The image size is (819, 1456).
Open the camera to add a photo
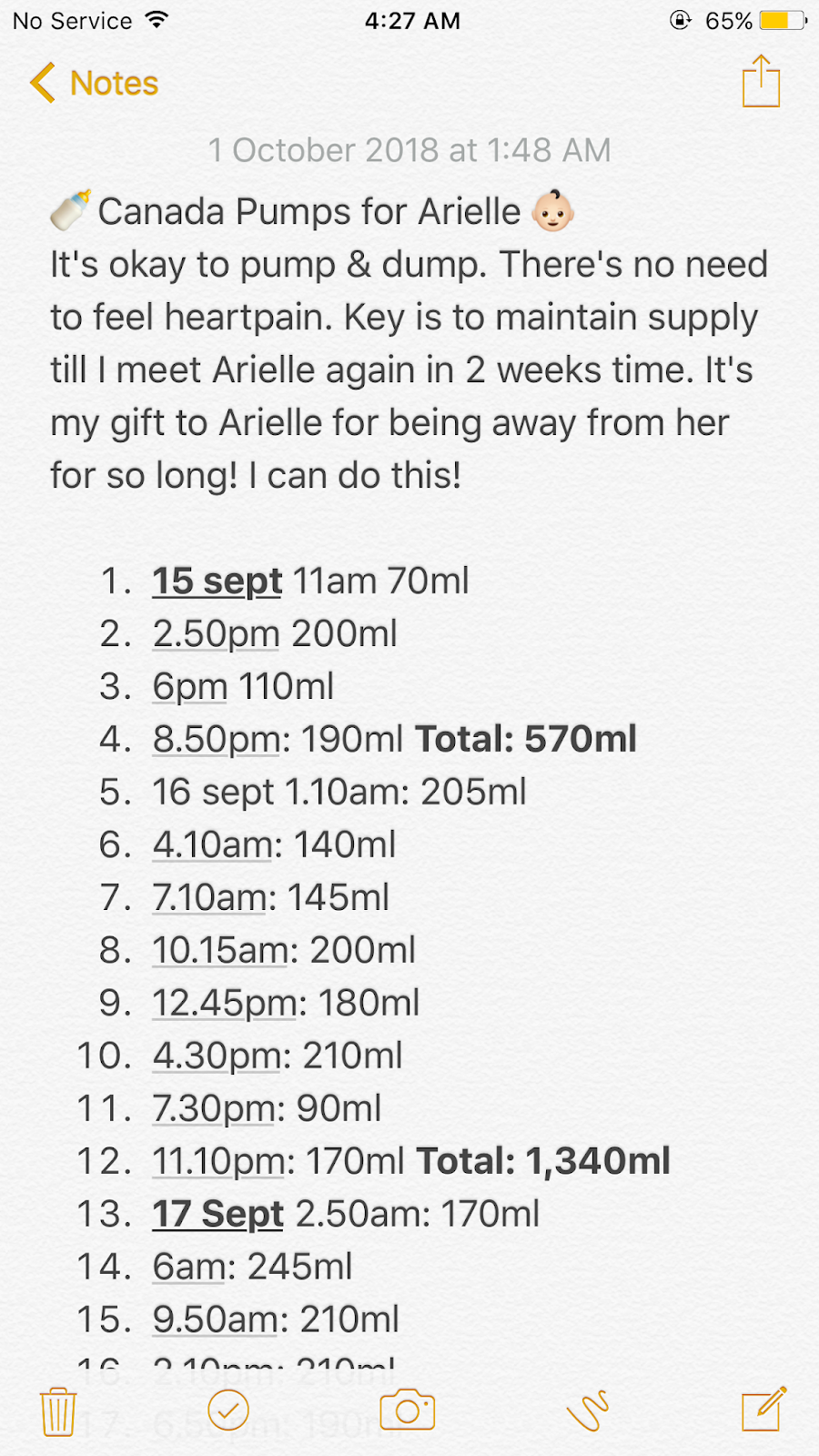(407, 1410)
